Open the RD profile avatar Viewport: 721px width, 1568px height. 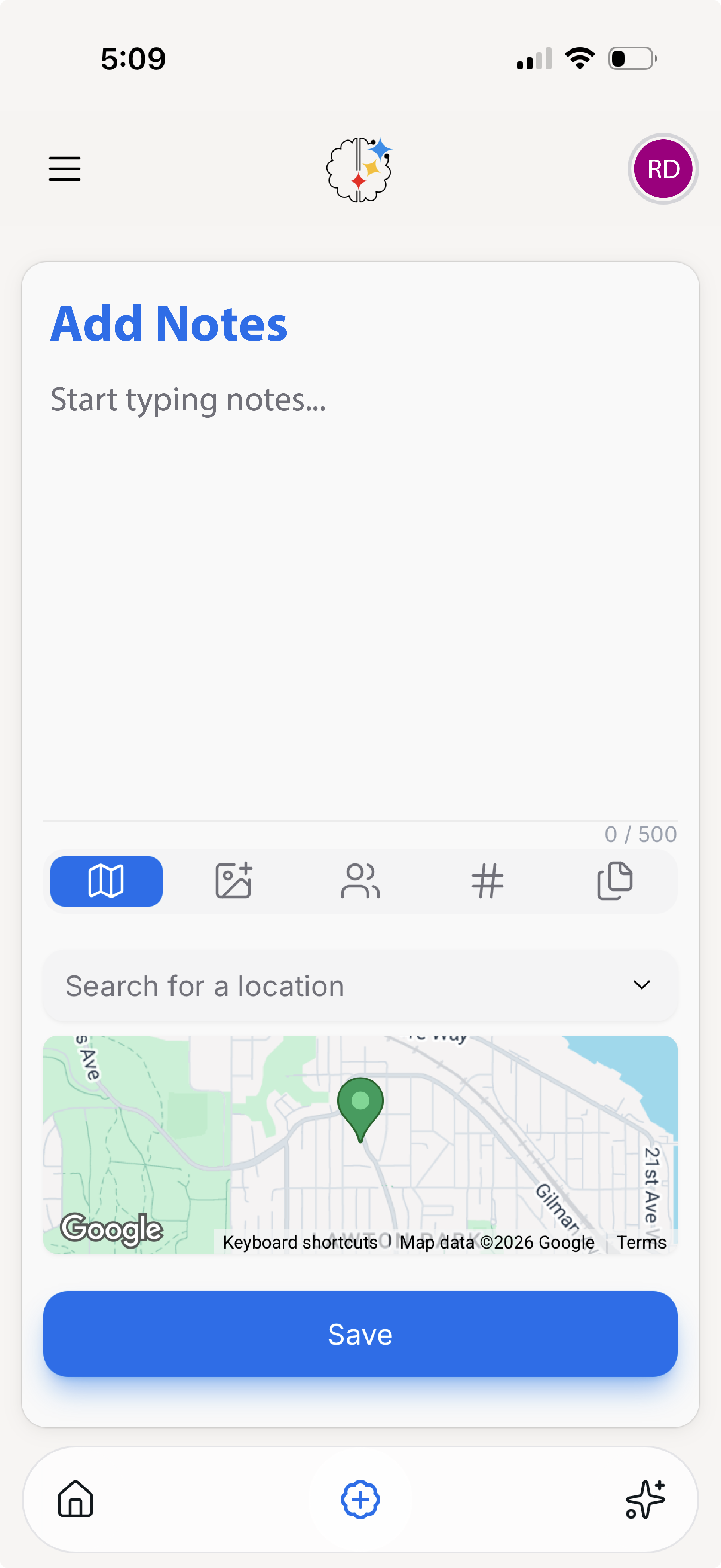(x=662, y=169)
